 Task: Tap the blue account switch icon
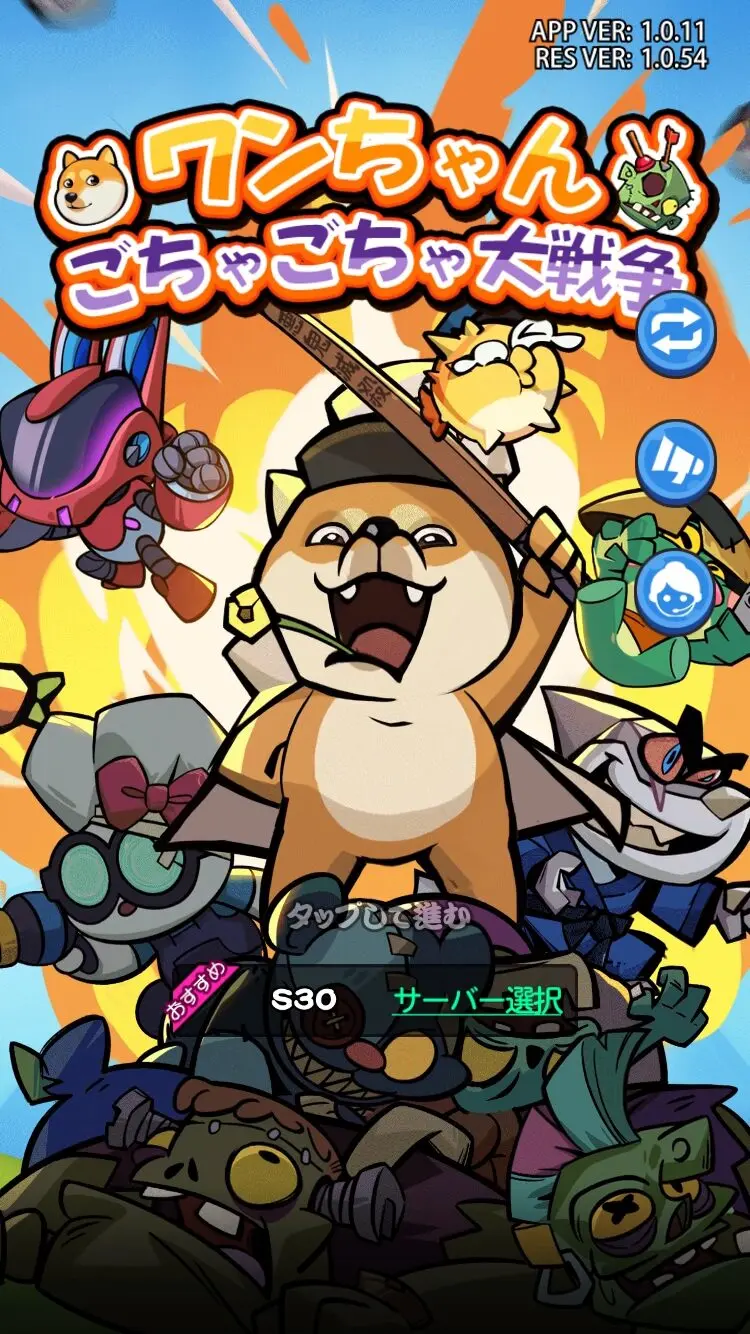pos(676,334)
